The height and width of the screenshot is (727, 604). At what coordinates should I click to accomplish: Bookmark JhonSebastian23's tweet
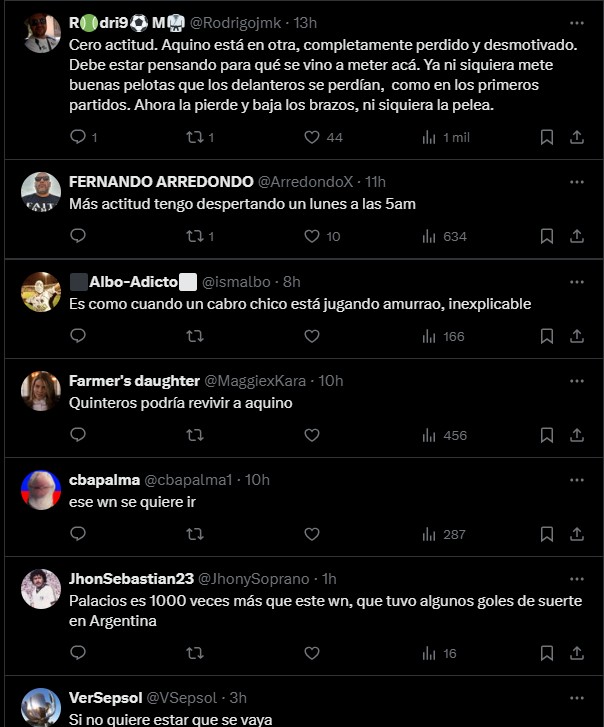[547, 653]
